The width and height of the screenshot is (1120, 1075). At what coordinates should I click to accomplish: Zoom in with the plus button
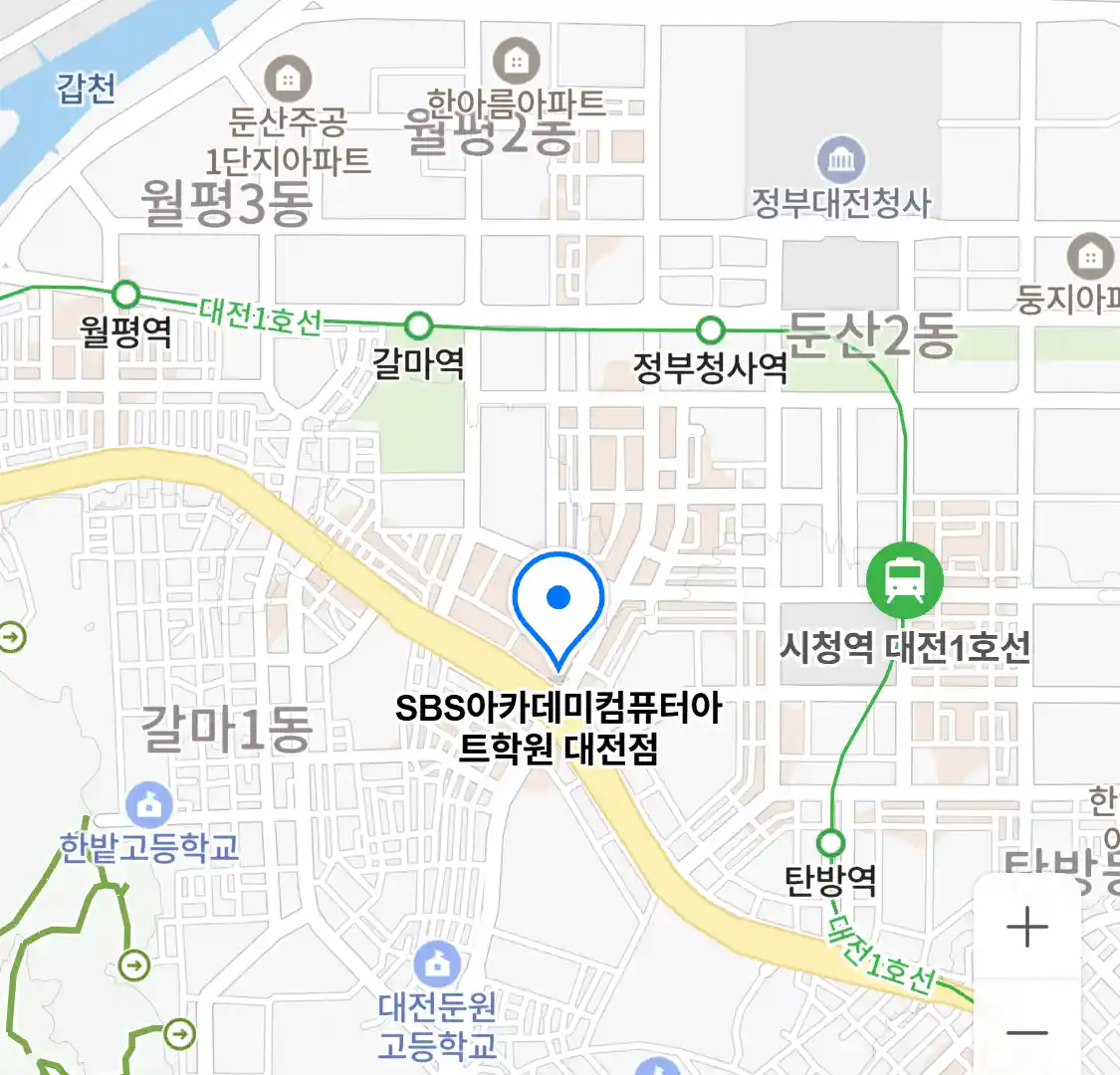pyautogui.click(x=1026, y=928)
